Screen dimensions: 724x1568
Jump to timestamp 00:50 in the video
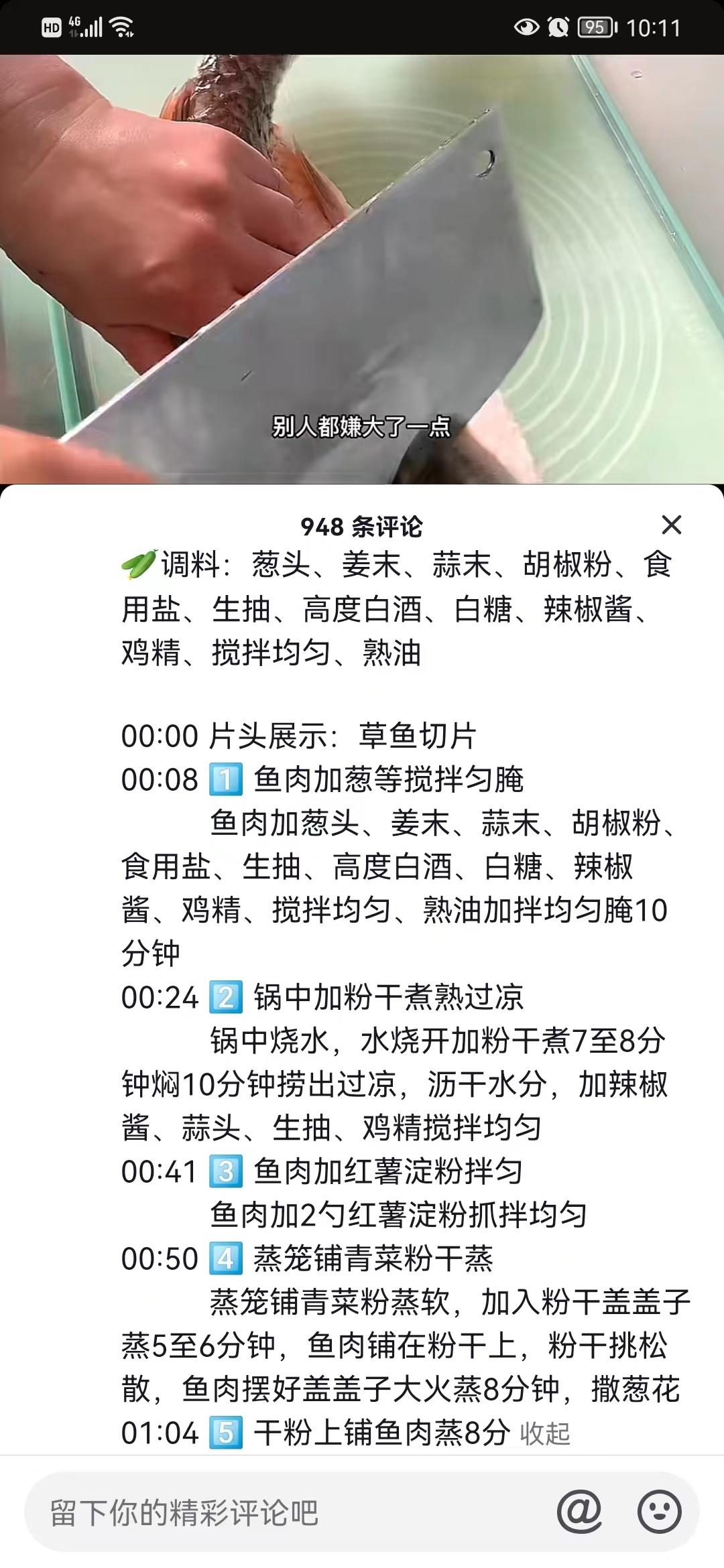[x=160, y=1260]
